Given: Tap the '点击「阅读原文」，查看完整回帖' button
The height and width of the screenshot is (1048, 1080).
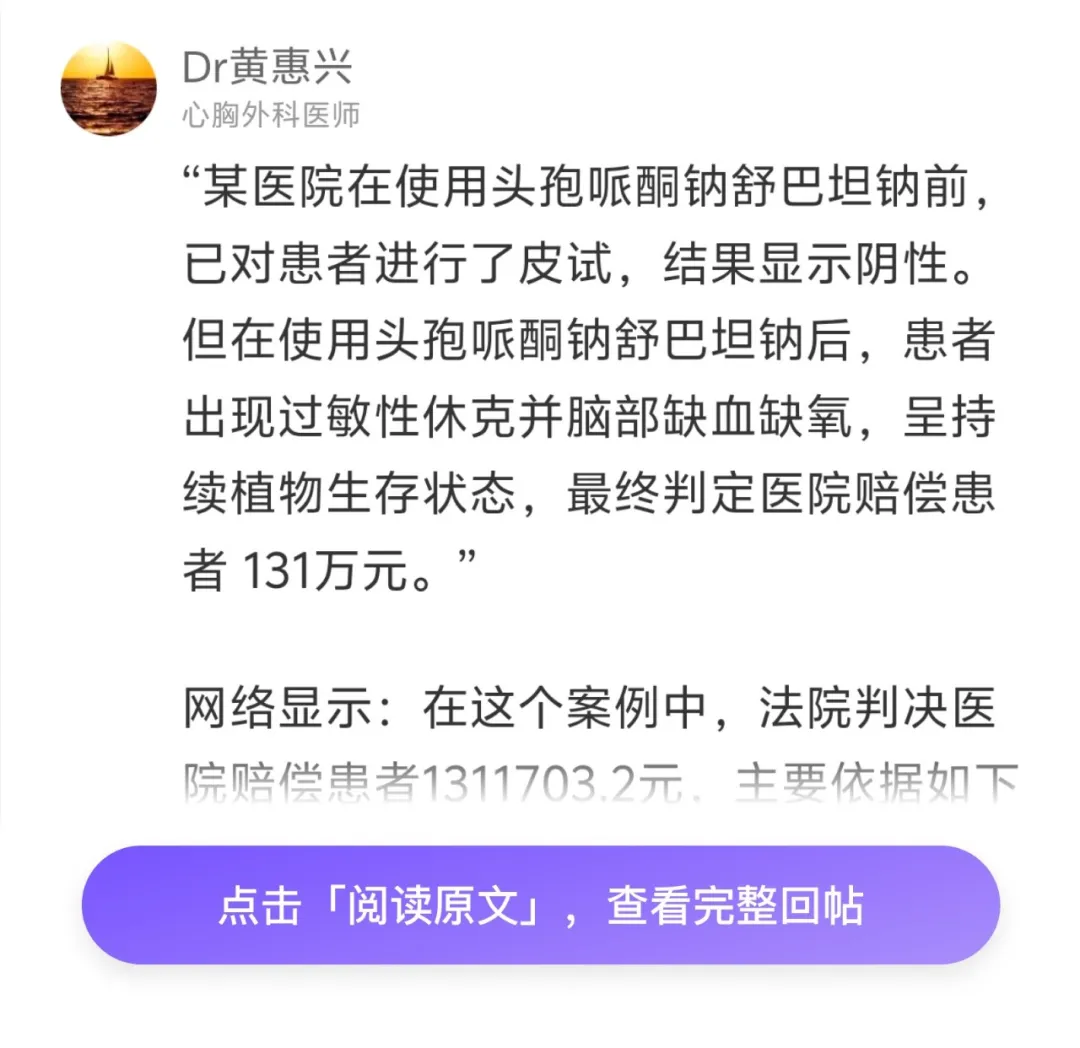Looking at the screenshot, I should point(540,906).
